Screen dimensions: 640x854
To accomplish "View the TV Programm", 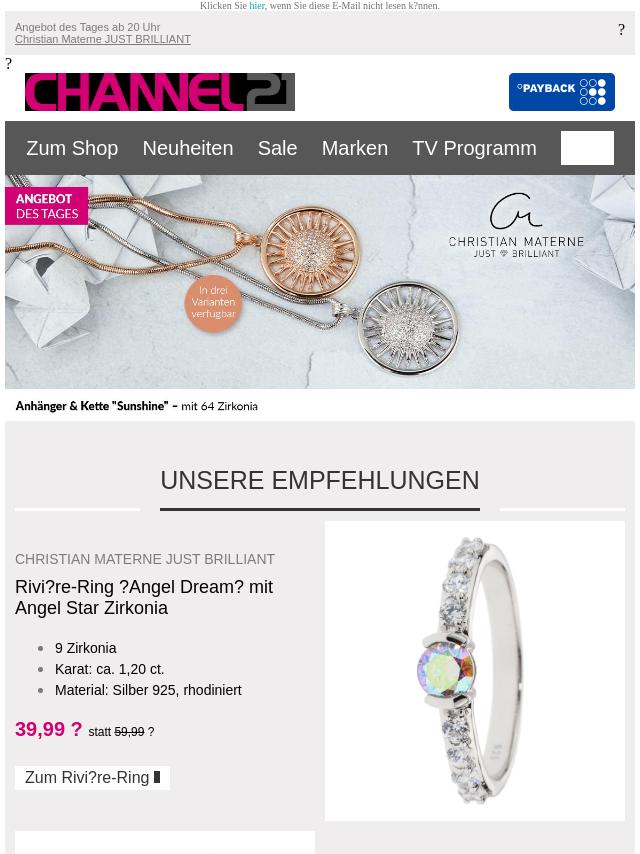I will [x=474, y=148].
